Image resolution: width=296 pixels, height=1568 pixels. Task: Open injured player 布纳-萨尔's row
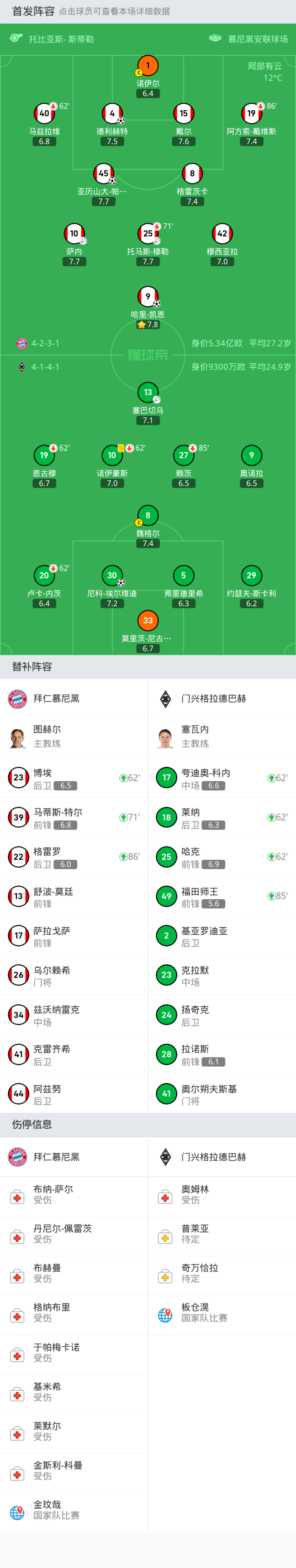point(74,1194)
